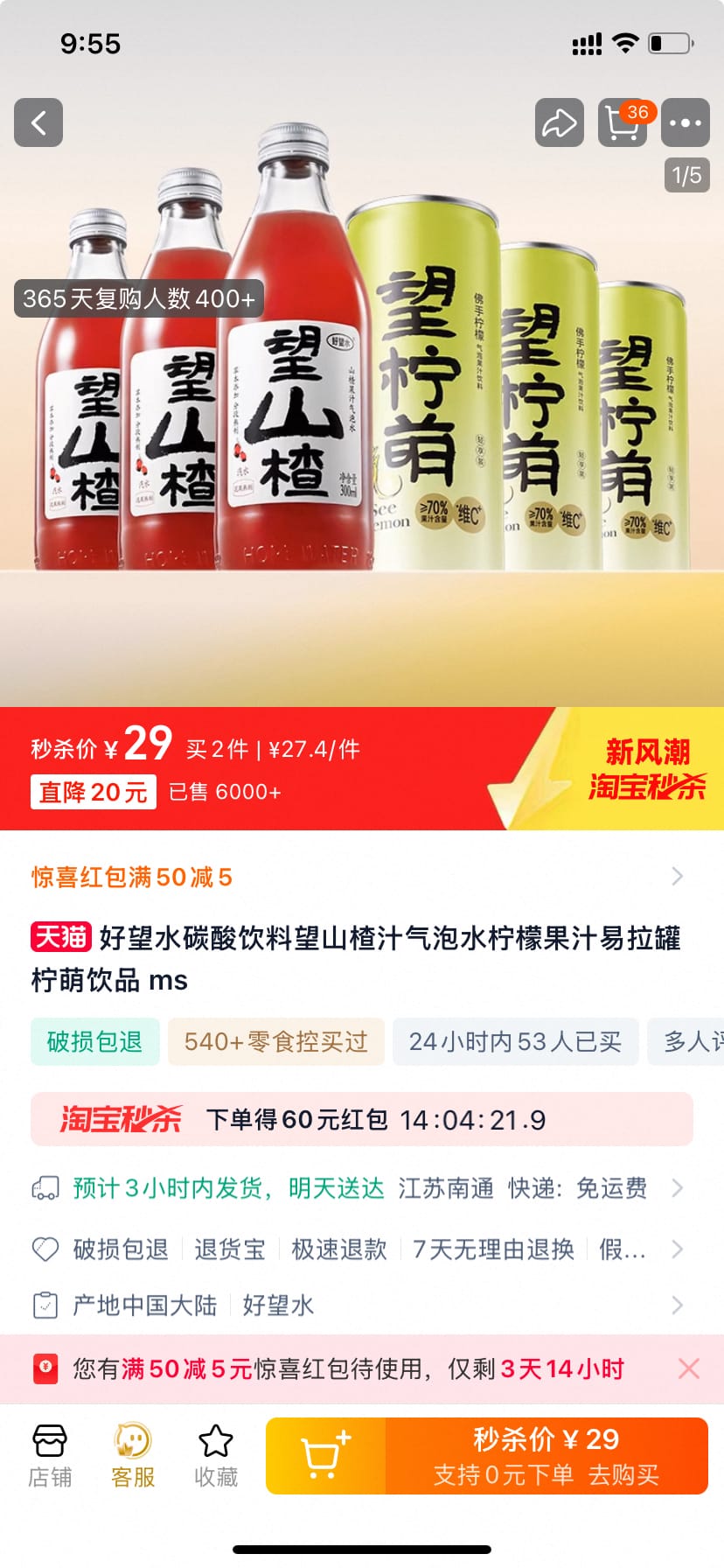Select the 店铺 bottom navigation tab

click(50, 1452)
